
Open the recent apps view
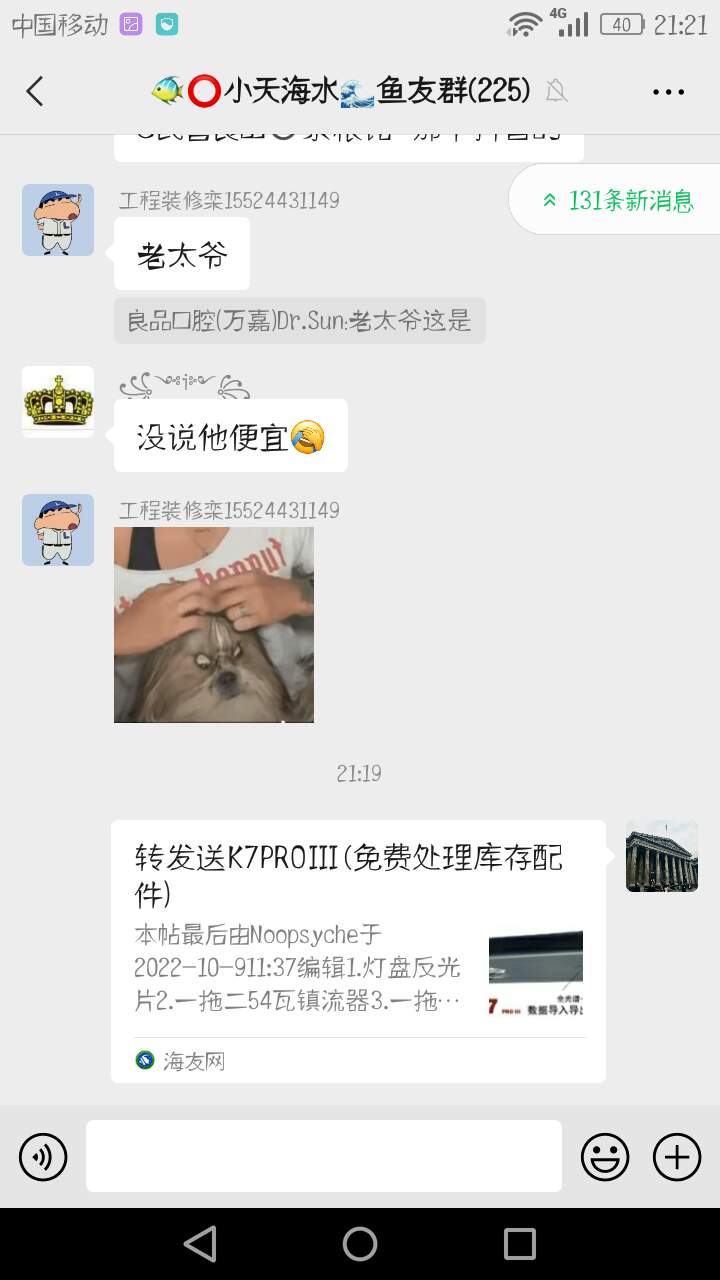tap(520, 1244)
